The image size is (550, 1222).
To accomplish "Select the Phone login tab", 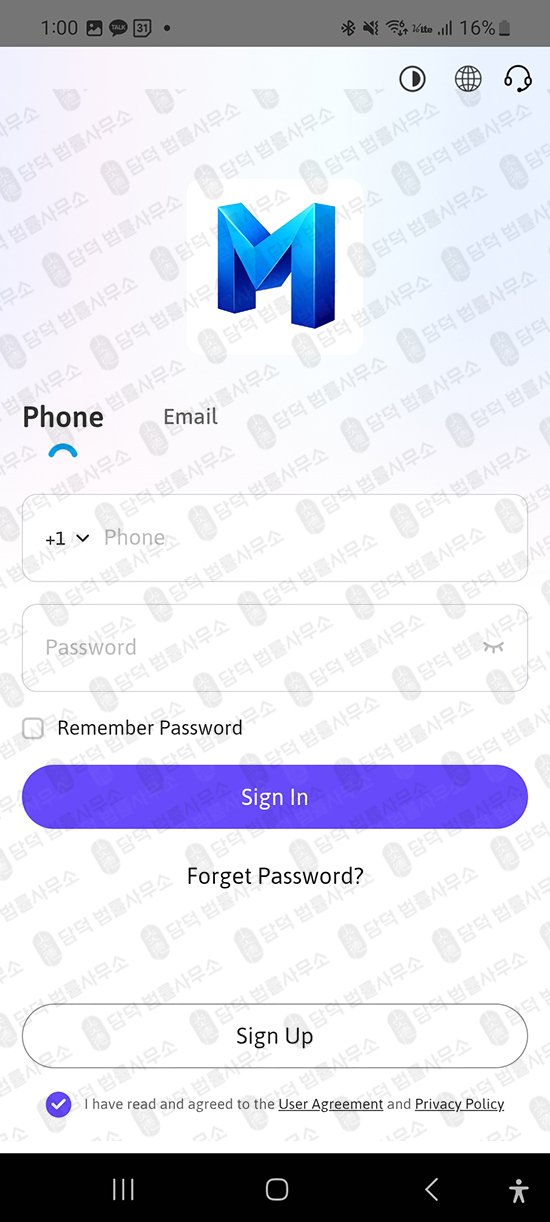I will [63, 417].
